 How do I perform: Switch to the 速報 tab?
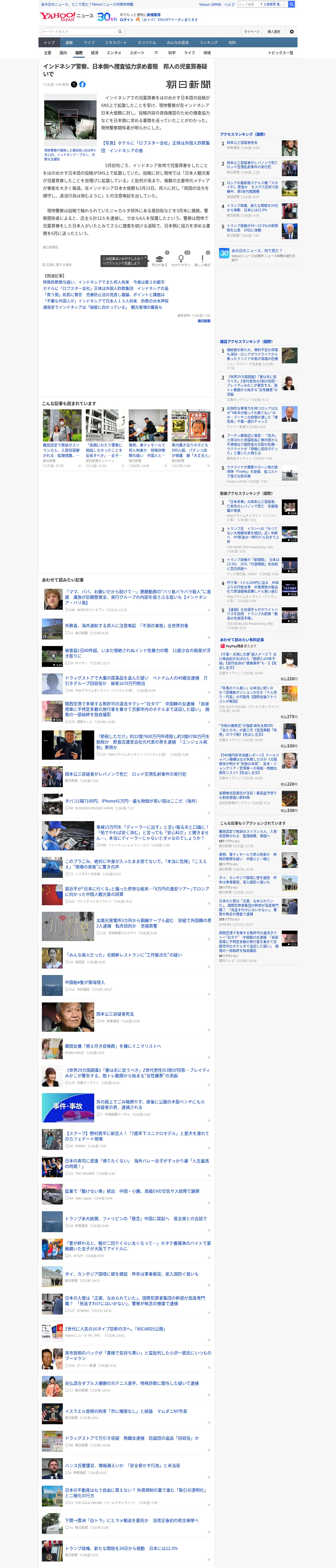coord(69,43)
